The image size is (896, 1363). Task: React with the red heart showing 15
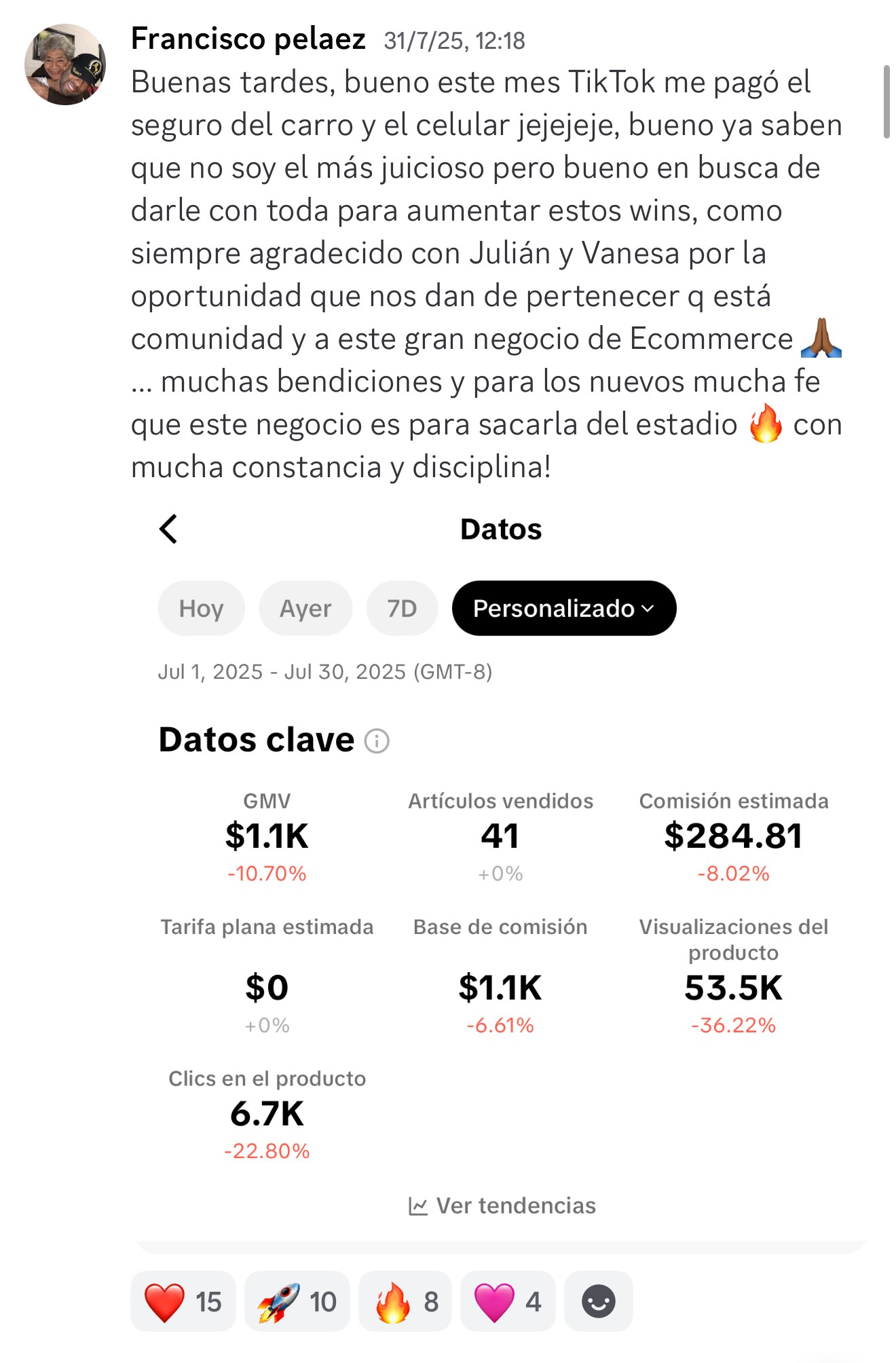coord(183,1301)
